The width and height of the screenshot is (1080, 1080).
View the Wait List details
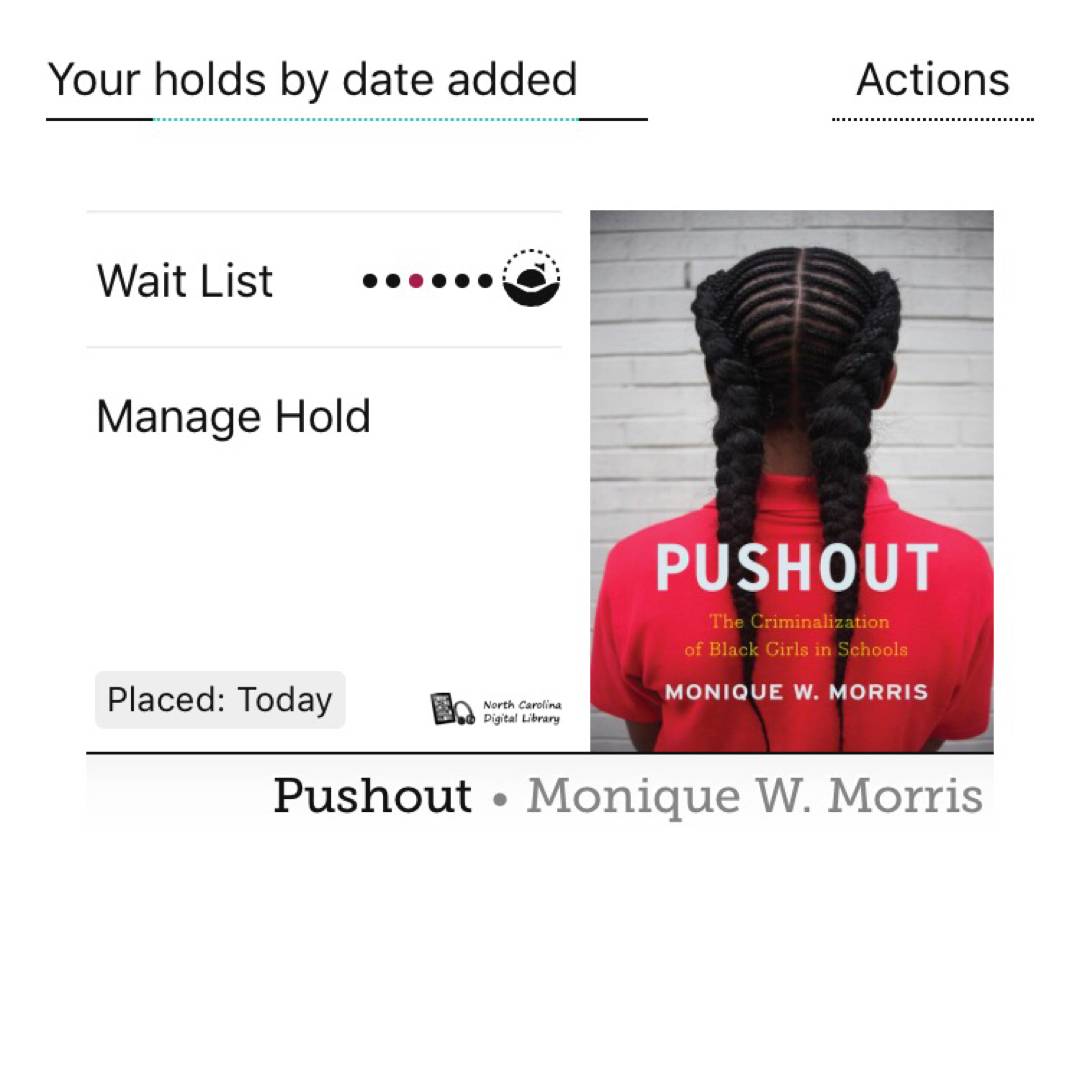click(324, 280)
